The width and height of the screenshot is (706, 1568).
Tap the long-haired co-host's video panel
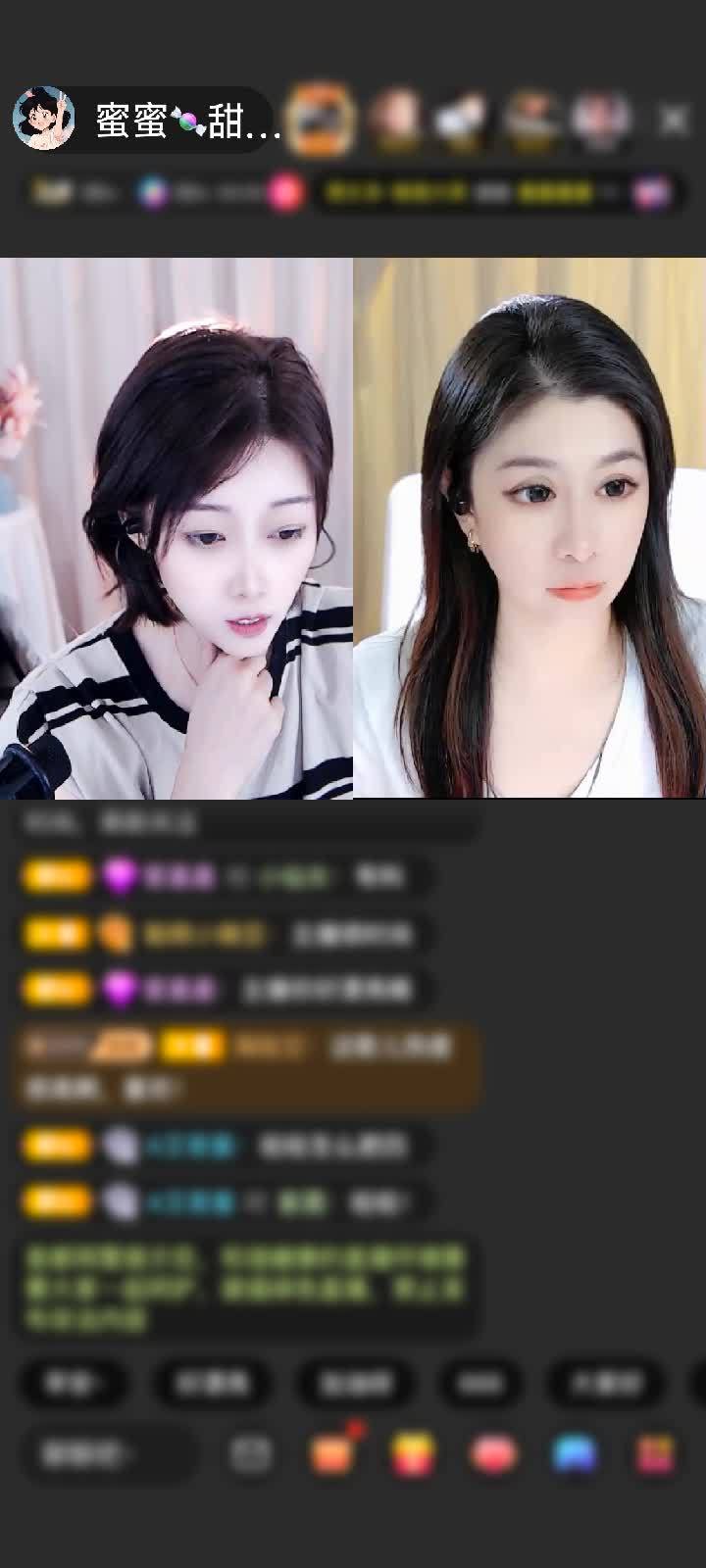[529, 529]
